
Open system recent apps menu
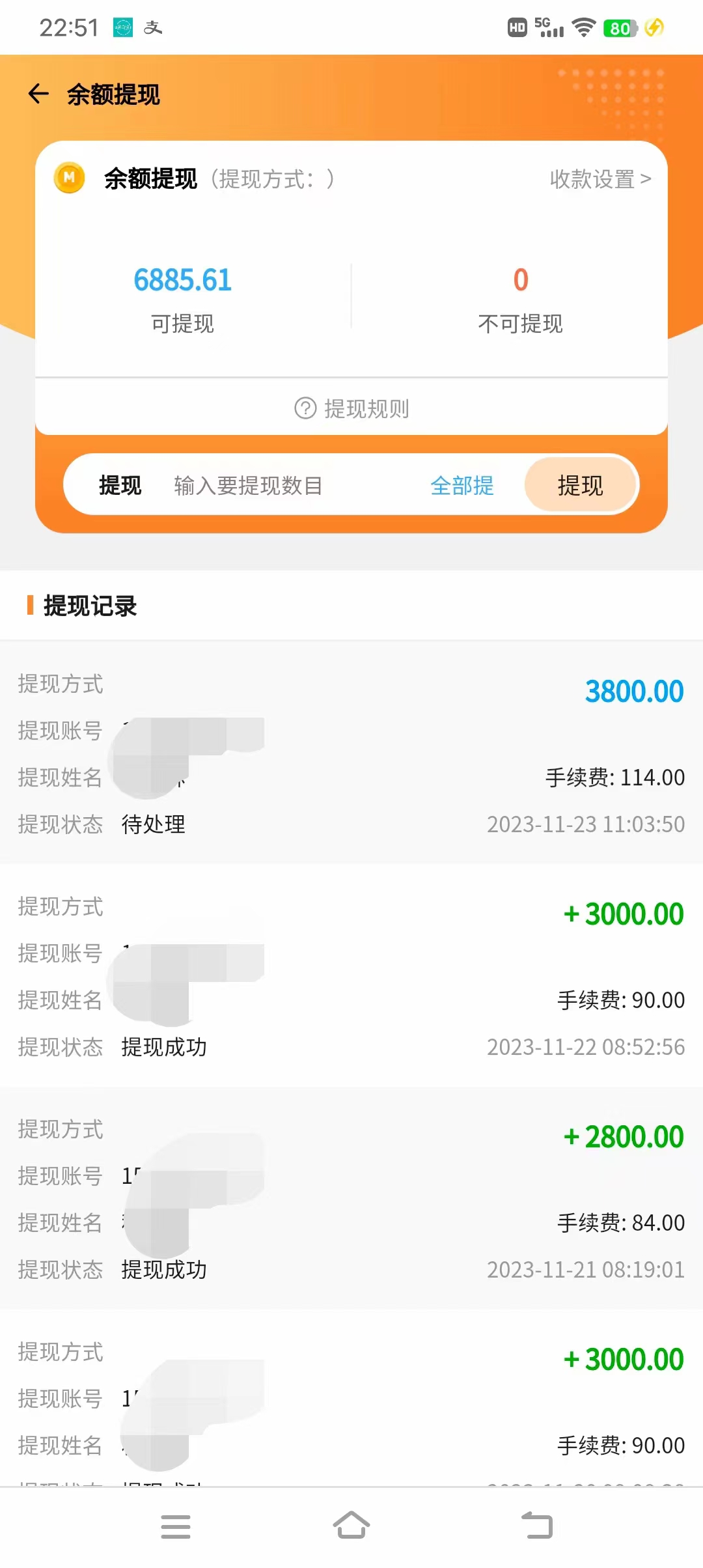coord(176,1526)
